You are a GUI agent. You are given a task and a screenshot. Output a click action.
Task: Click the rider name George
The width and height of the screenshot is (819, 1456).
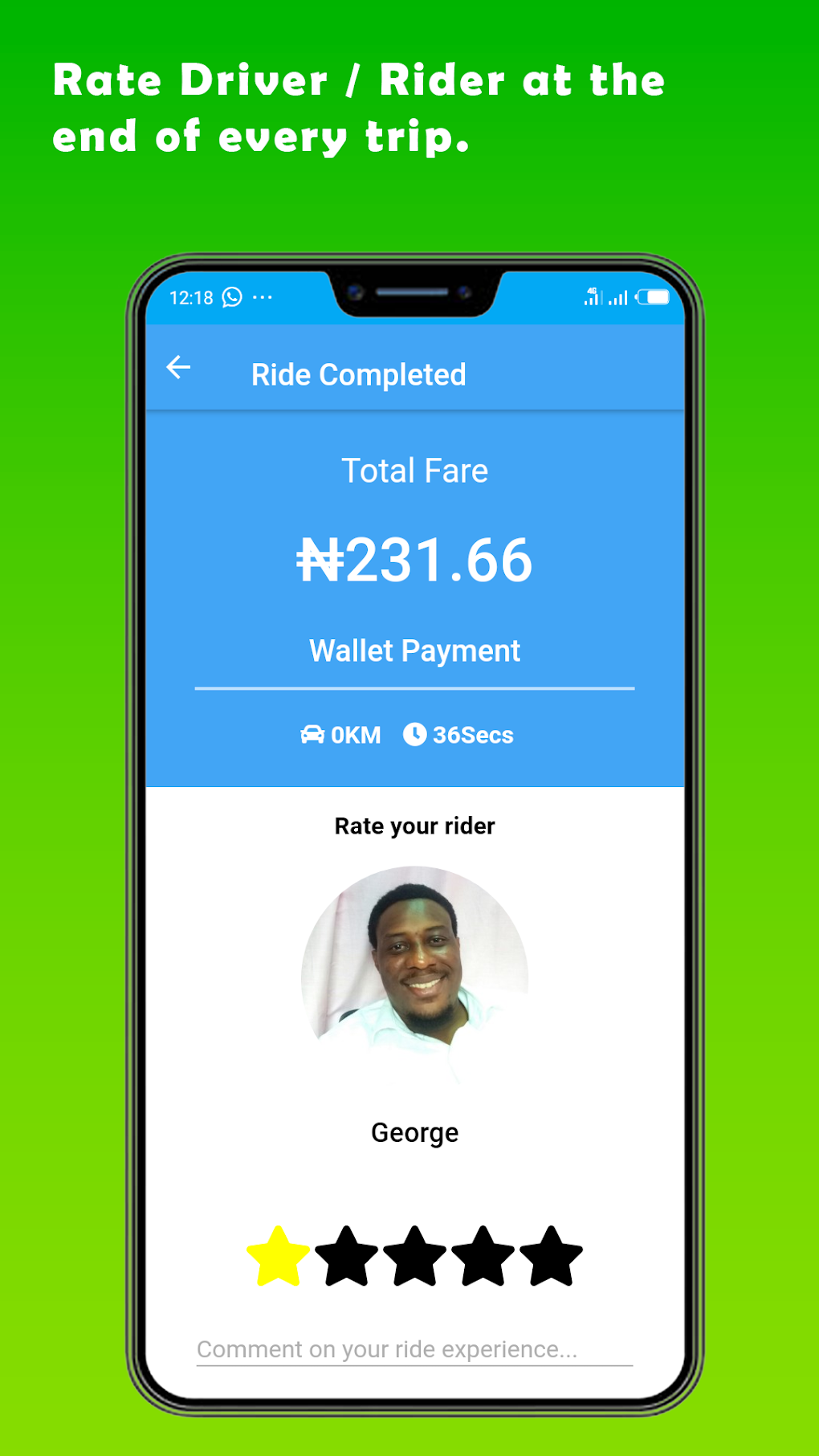414,1132
